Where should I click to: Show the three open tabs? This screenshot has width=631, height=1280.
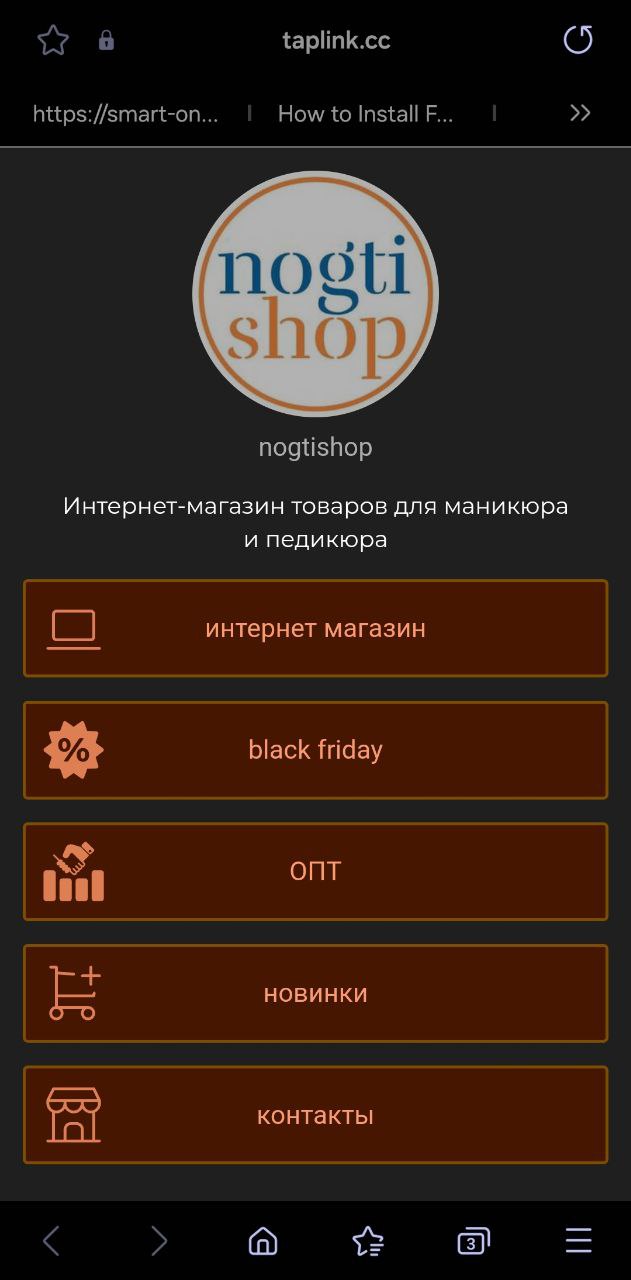click(473, 1241)
